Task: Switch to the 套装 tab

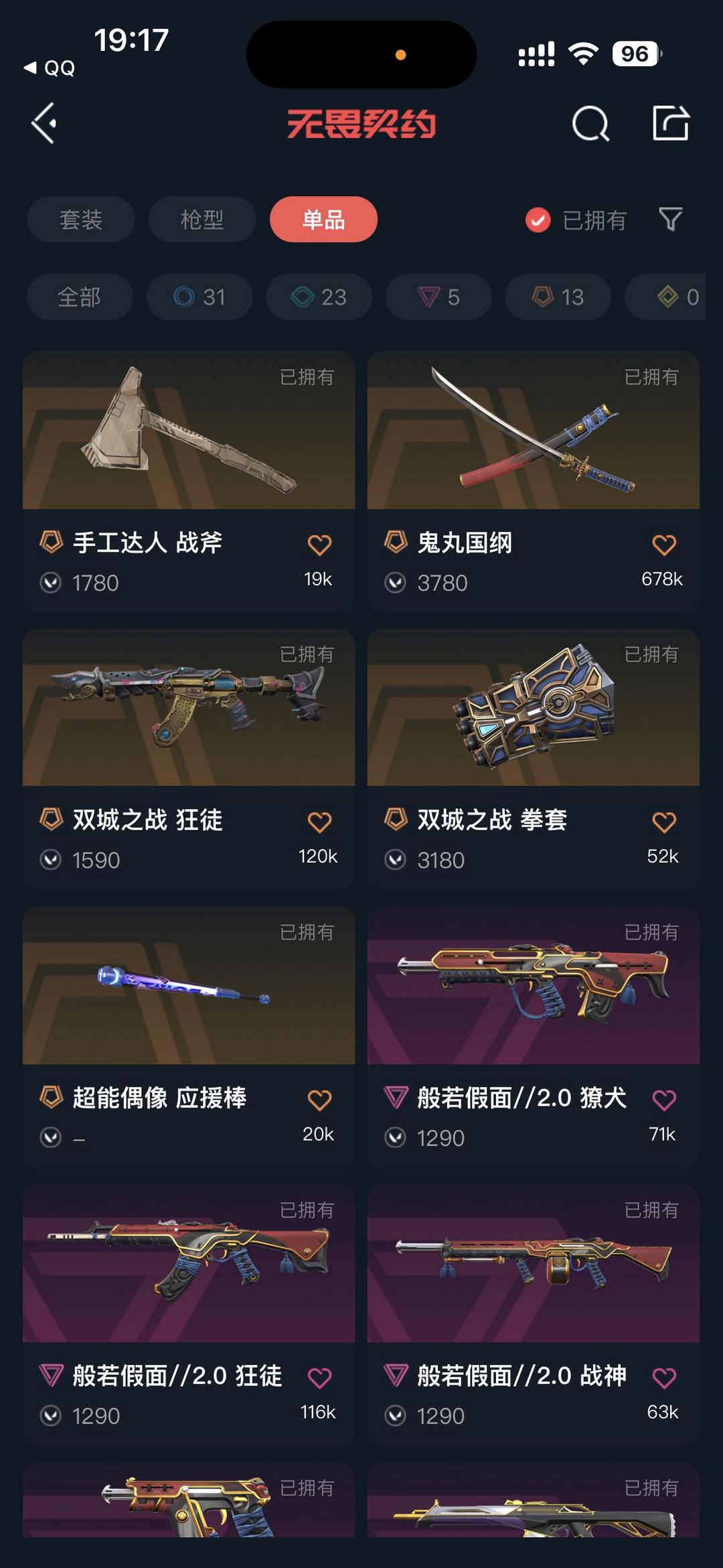Action: [x=80, y=220]
